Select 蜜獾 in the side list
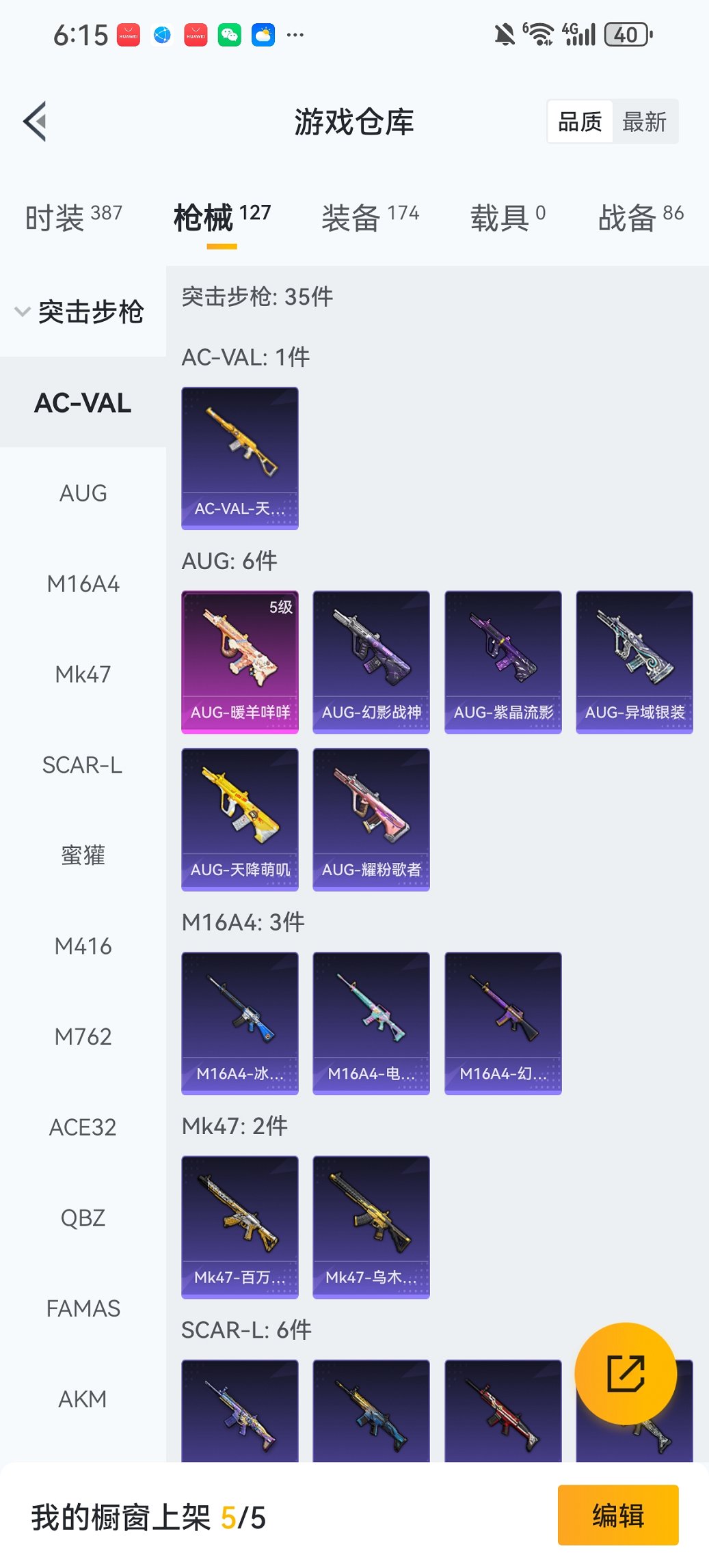 click(83, 855)
